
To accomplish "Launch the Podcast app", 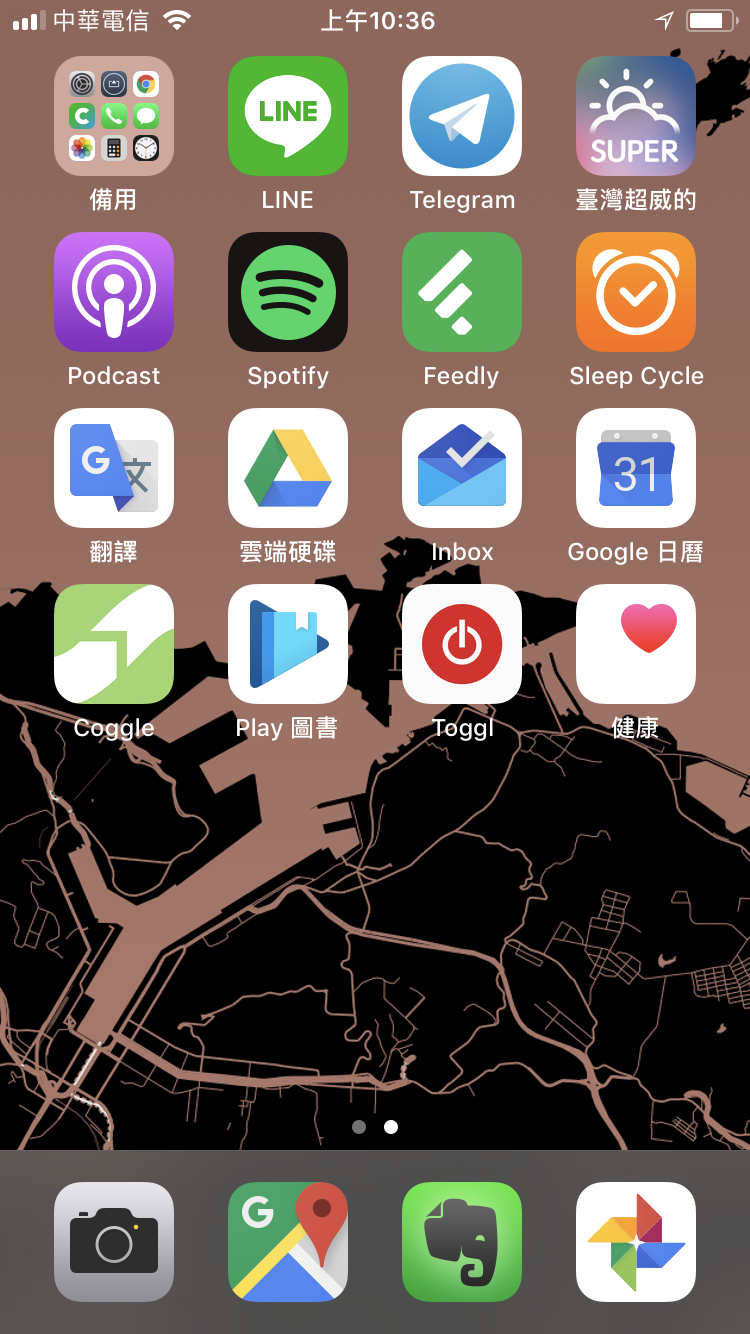I will pos(114,292).
